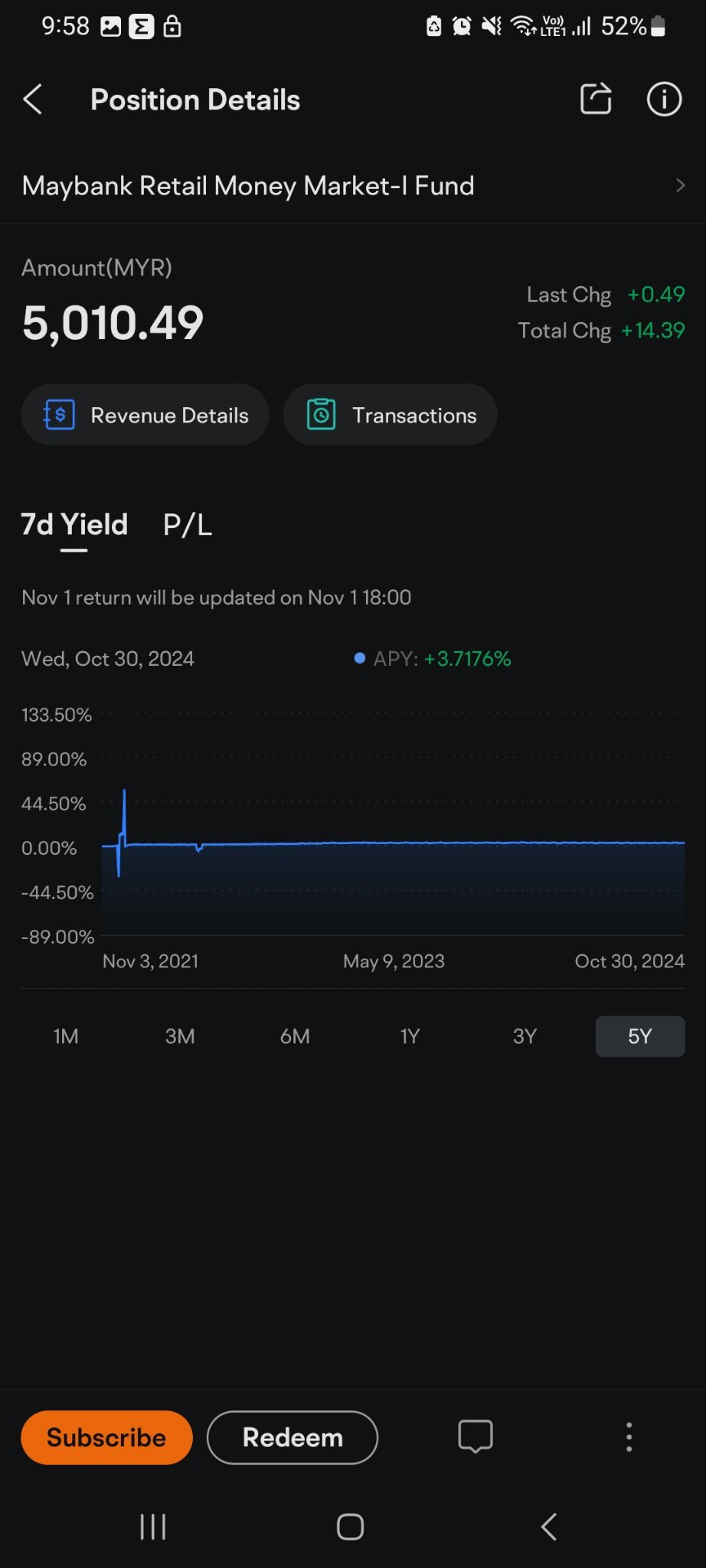
Task: Select the 3Y chart range
Action: [x=525, y=1036]
